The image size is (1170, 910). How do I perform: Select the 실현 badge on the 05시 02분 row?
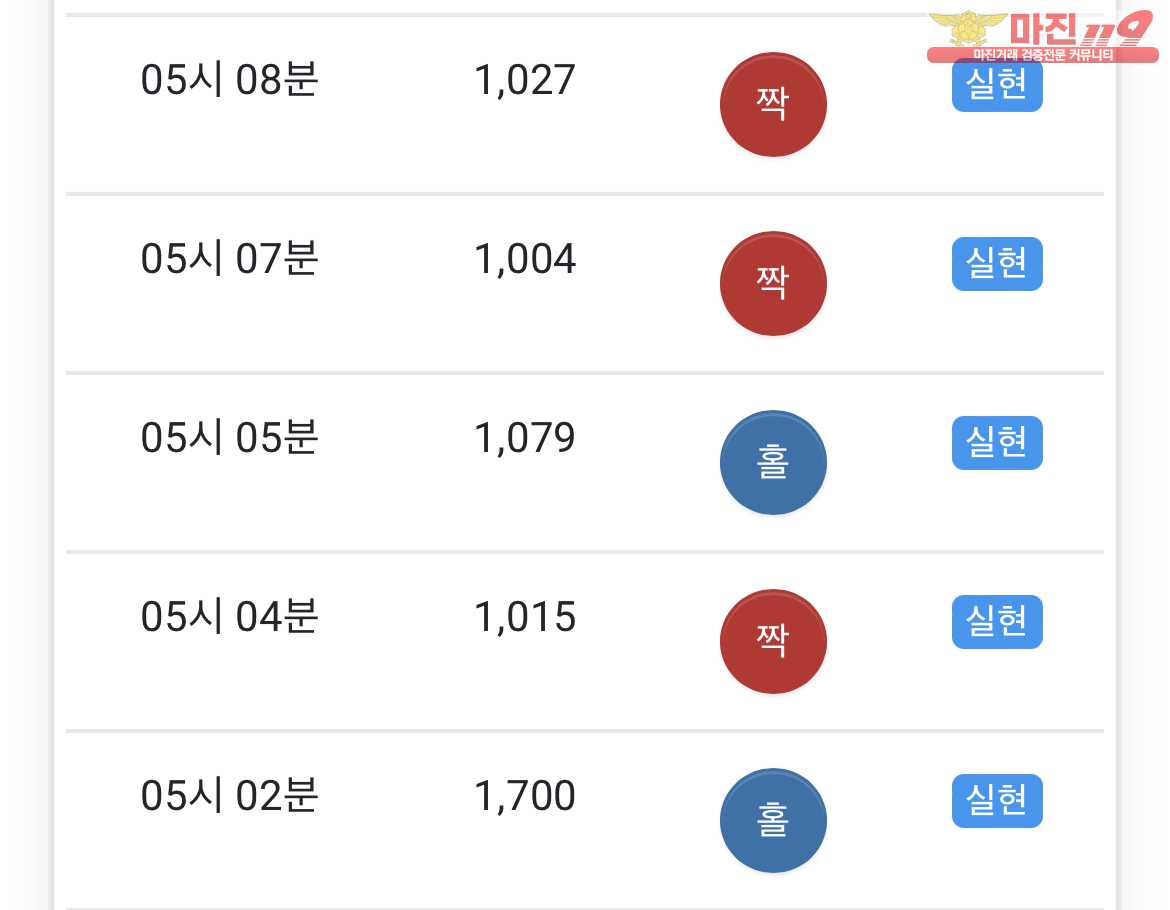(x=996, y=800)
